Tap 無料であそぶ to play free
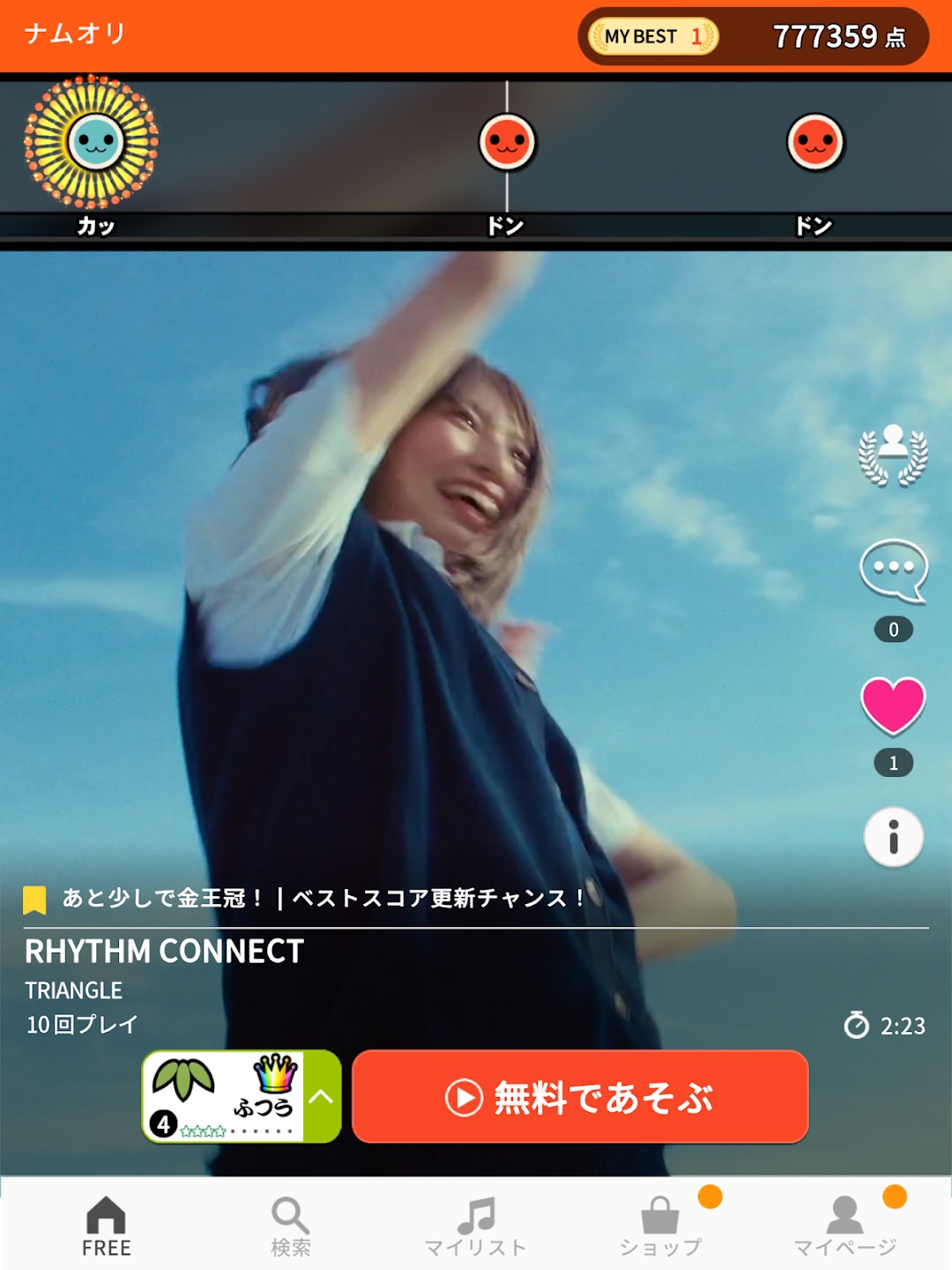Screen dimensions: 952x1270 click(580, 1097)
